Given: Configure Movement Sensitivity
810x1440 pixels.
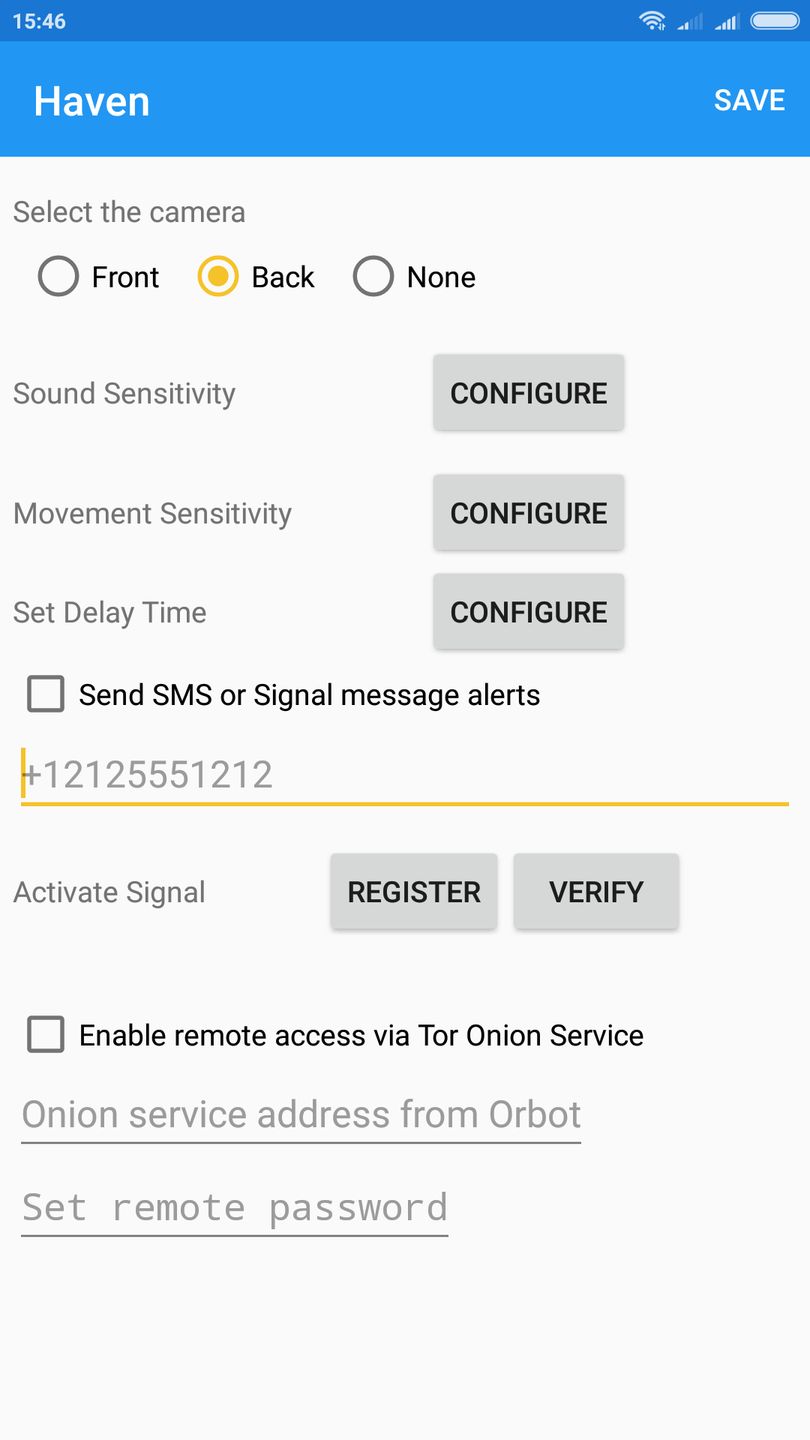Looking at the screenshot, I should pyautogui.click(x=528, y=513).
